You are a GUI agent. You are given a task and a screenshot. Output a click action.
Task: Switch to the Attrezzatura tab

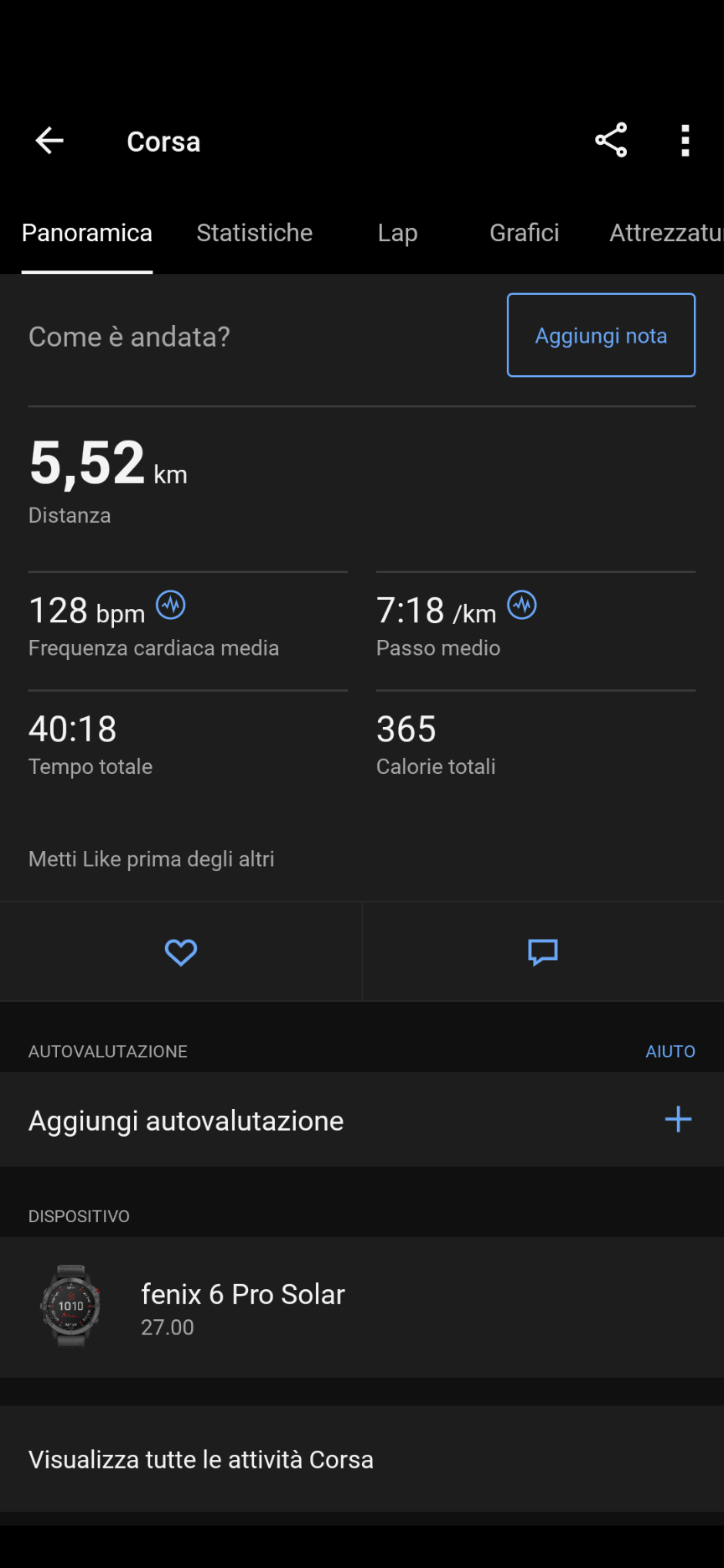tap(666, 233)
